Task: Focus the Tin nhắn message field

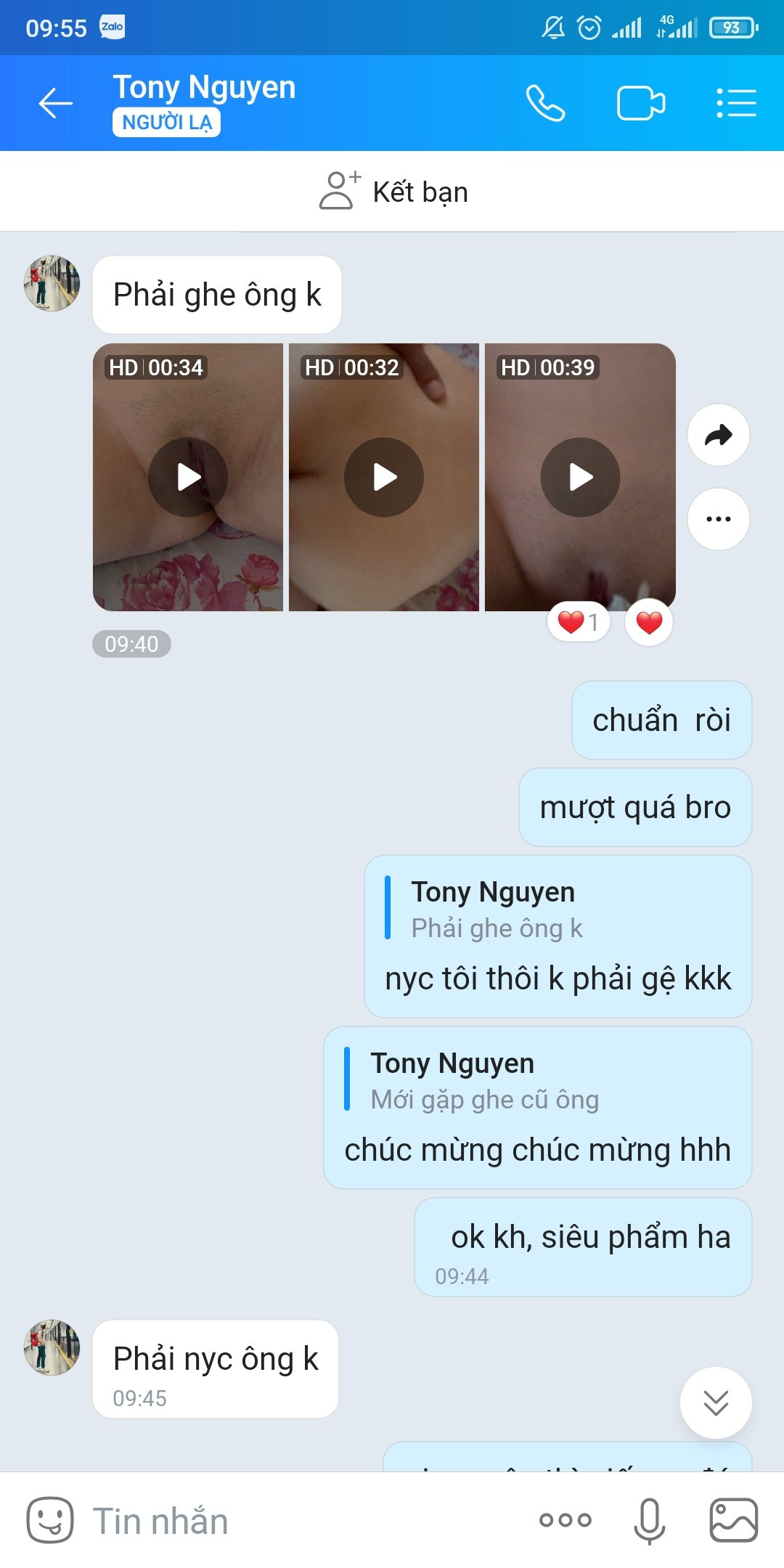Action: pyautogui.click(x=290, y=1521)
